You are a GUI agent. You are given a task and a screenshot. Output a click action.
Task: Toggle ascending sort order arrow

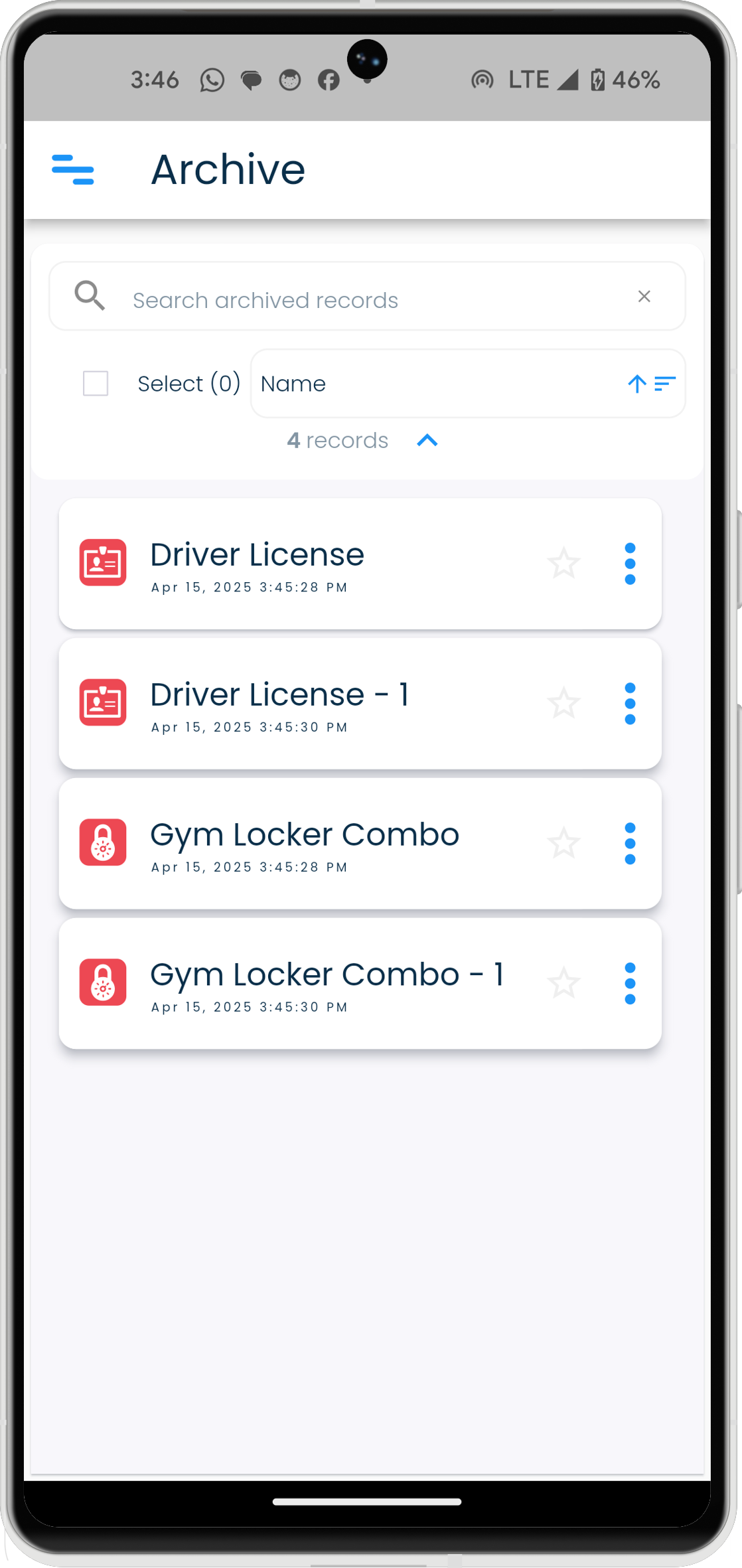[636, 384]
